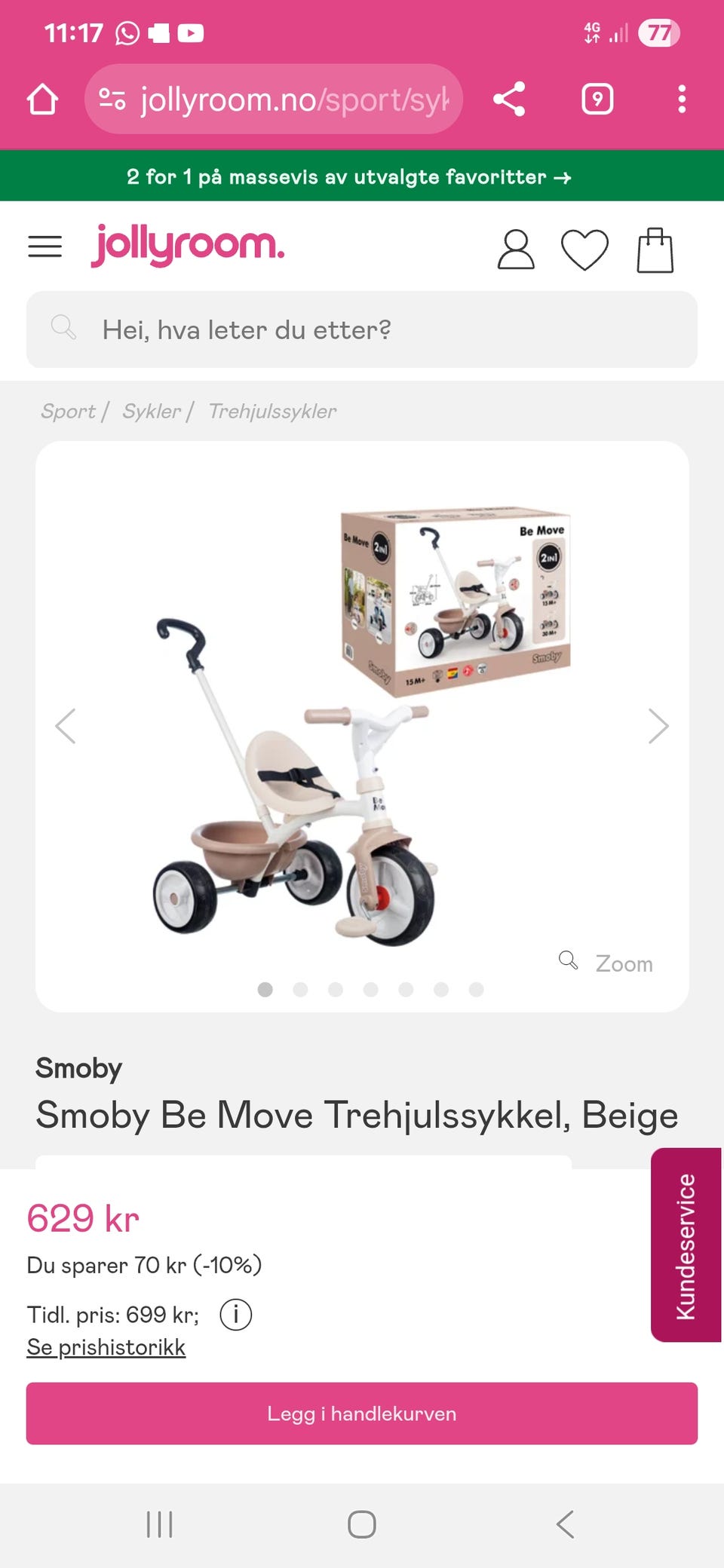This screenshot has height=1568, width=724.
Task: Open the account profile icon
Action: click(x=516, y=250)
